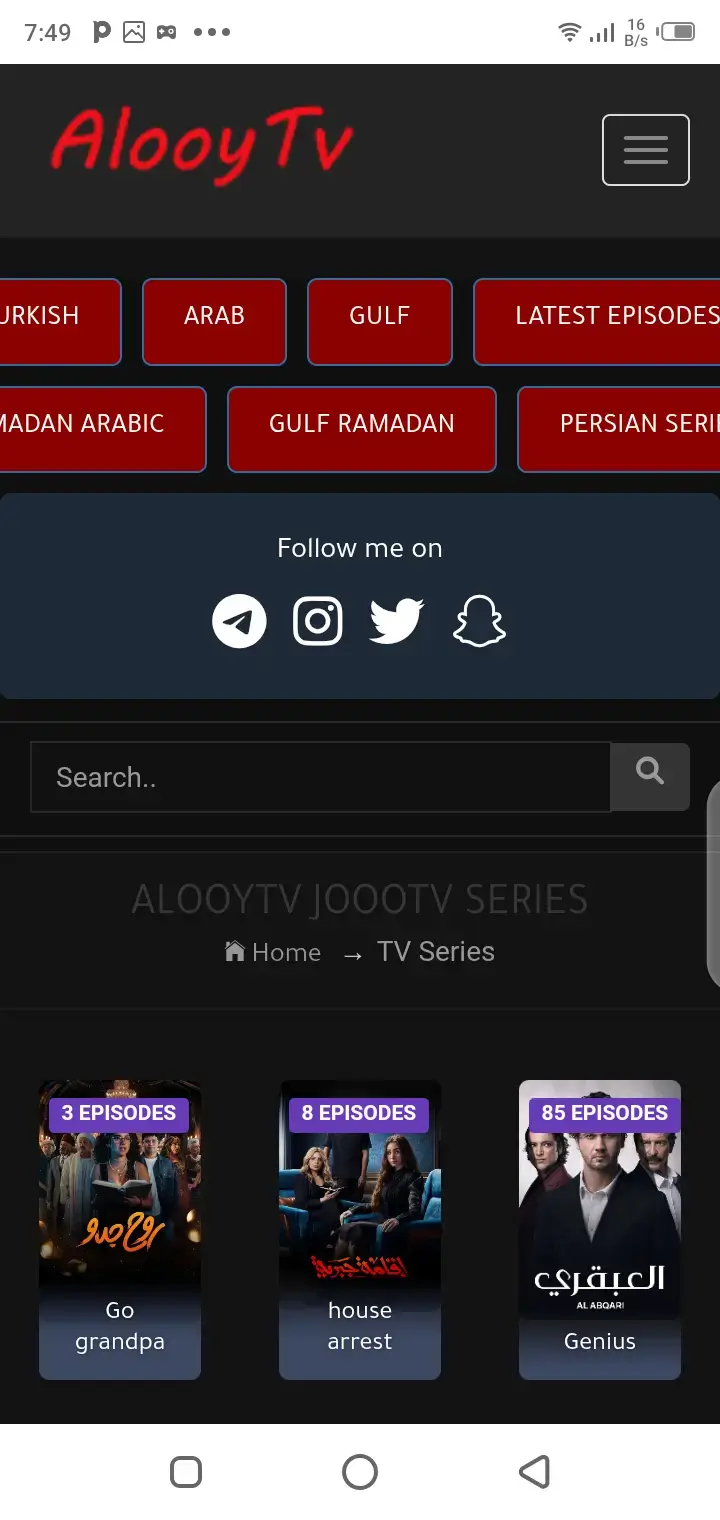Image resolution: width=720 pixels, height=1520 pixels.
Task: Open the Go grandpa series card
Action: point(120,1230)
